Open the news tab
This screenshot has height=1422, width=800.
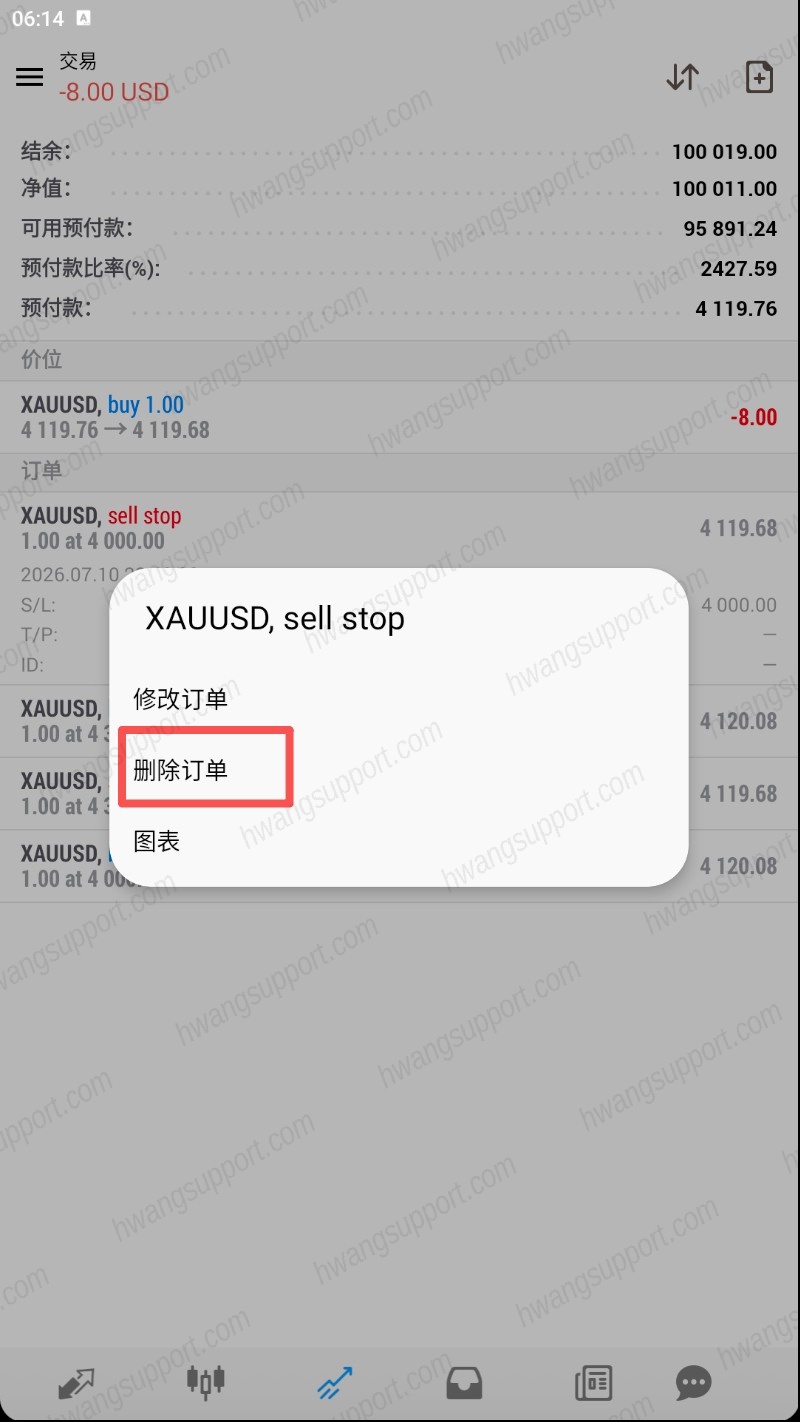(593, 1384)
